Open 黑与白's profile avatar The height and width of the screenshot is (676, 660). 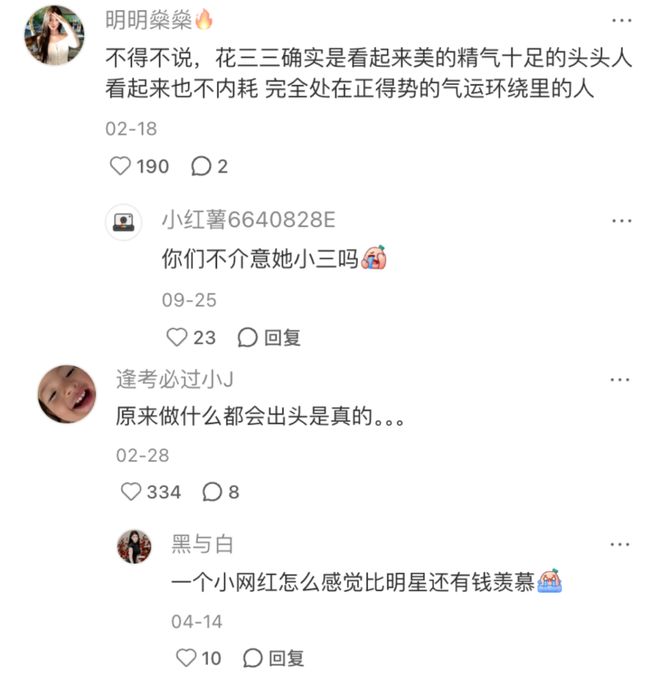[x=134, y=546]
